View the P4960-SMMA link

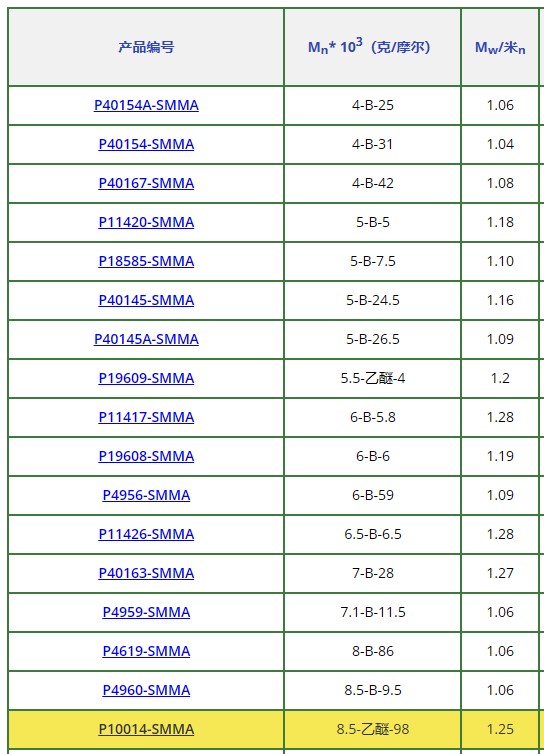(x=146, y=690)
